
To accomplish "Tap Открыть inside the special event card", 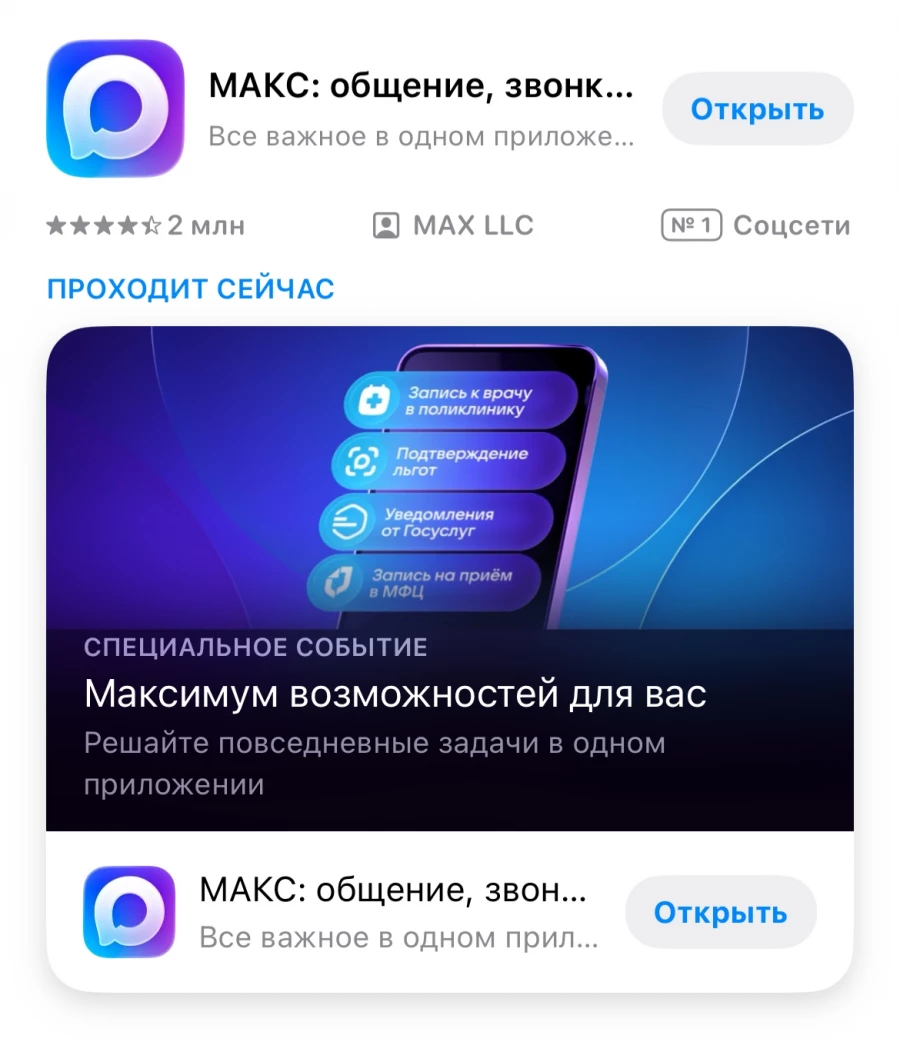I will [x=720, y=911].
